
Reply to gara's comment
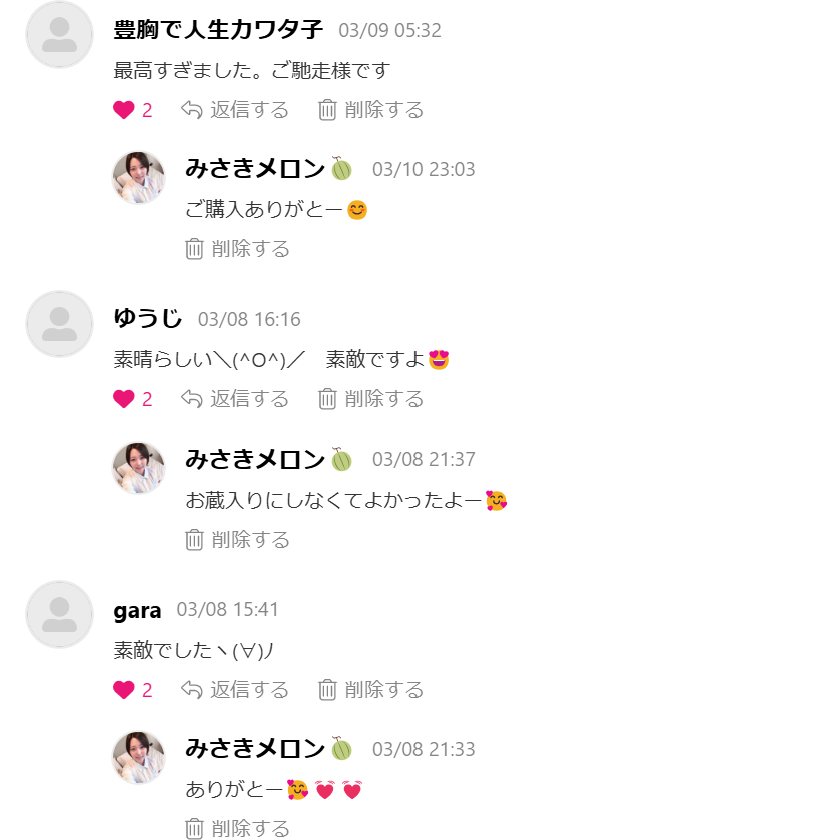point(235,690)
